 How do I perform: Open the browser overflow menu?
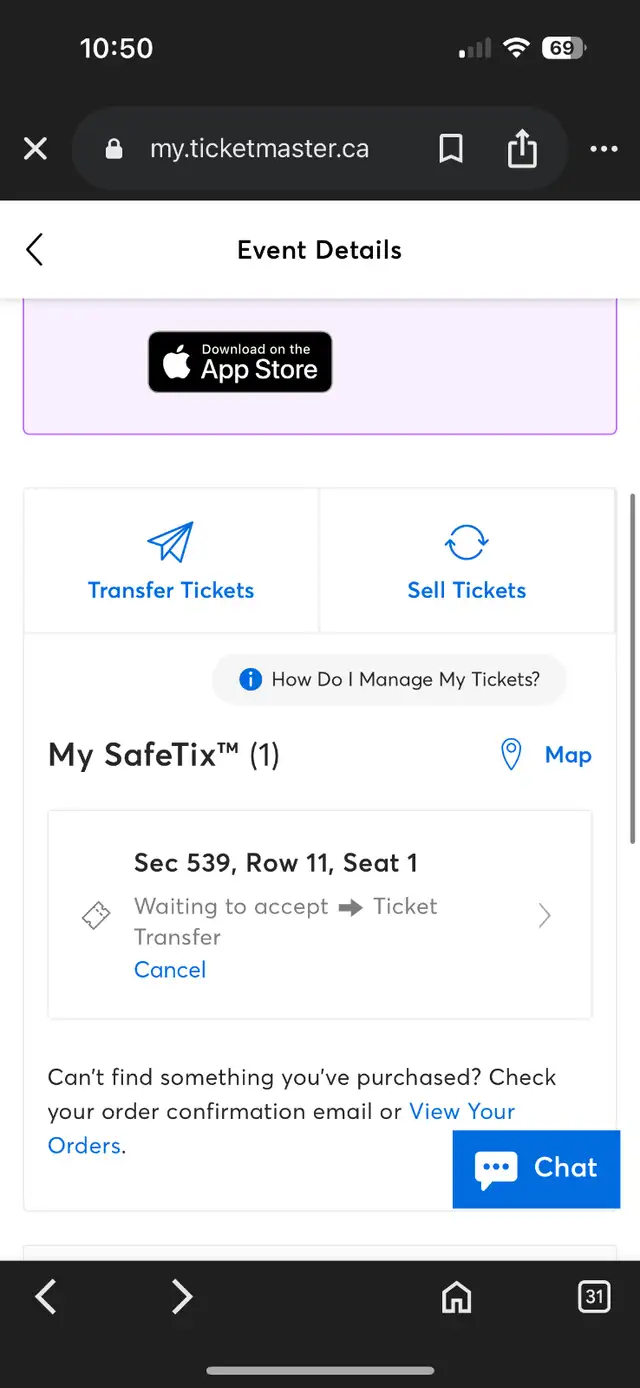pyautogui.click(x=604, y=150)
